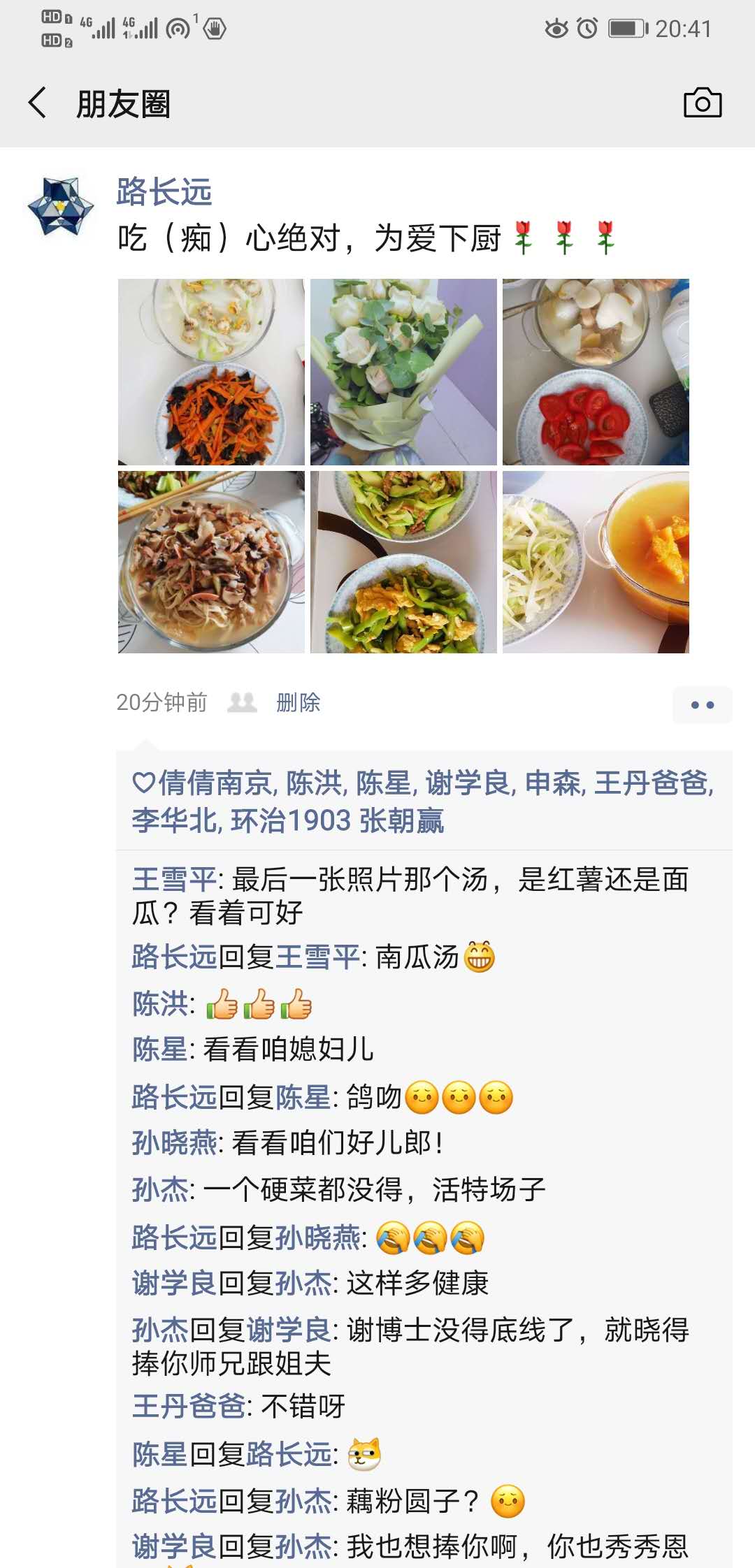Delete this post via 删除

[299, 702]
